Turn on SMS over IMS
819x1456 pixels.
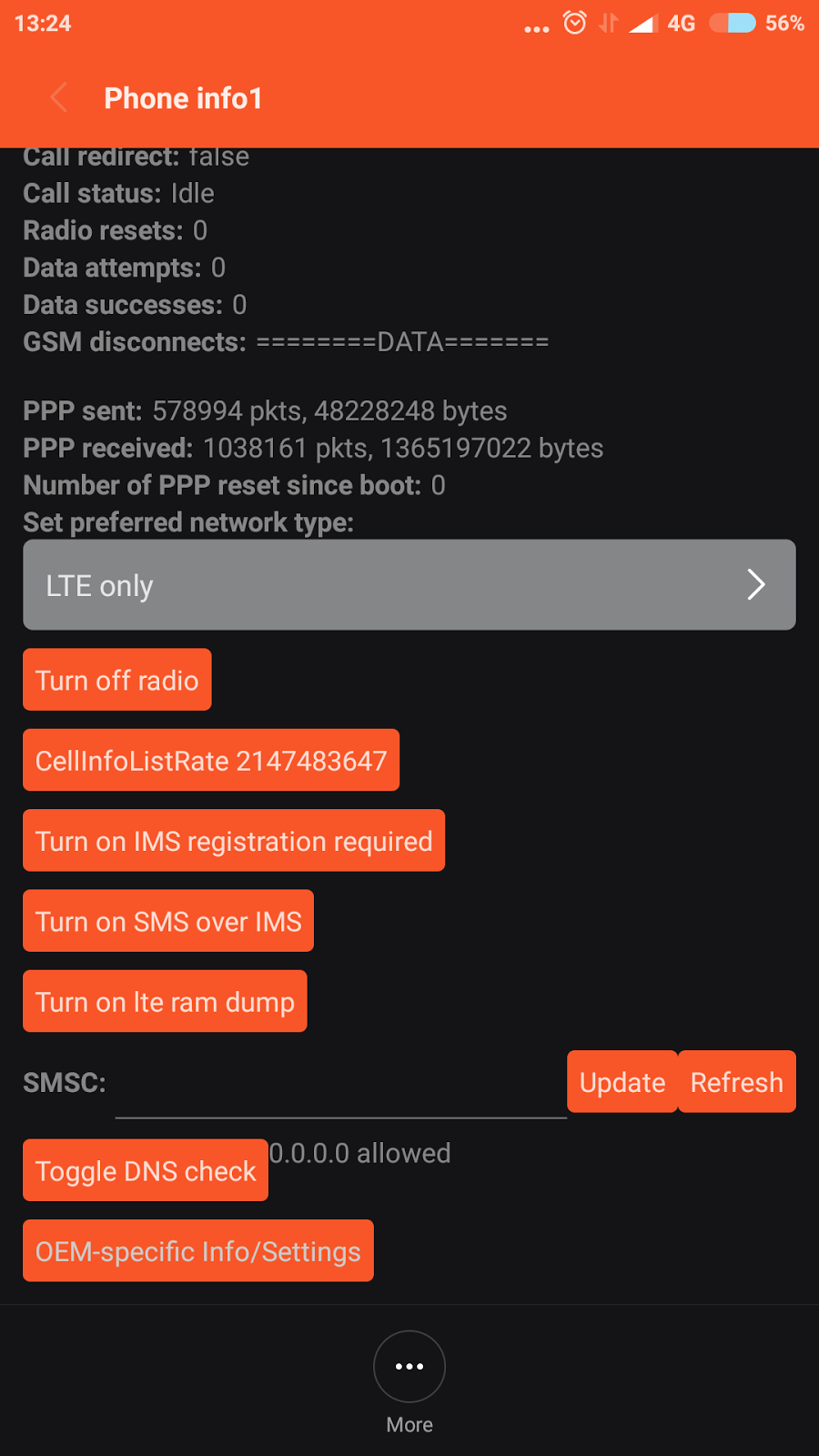pos(168,921)
